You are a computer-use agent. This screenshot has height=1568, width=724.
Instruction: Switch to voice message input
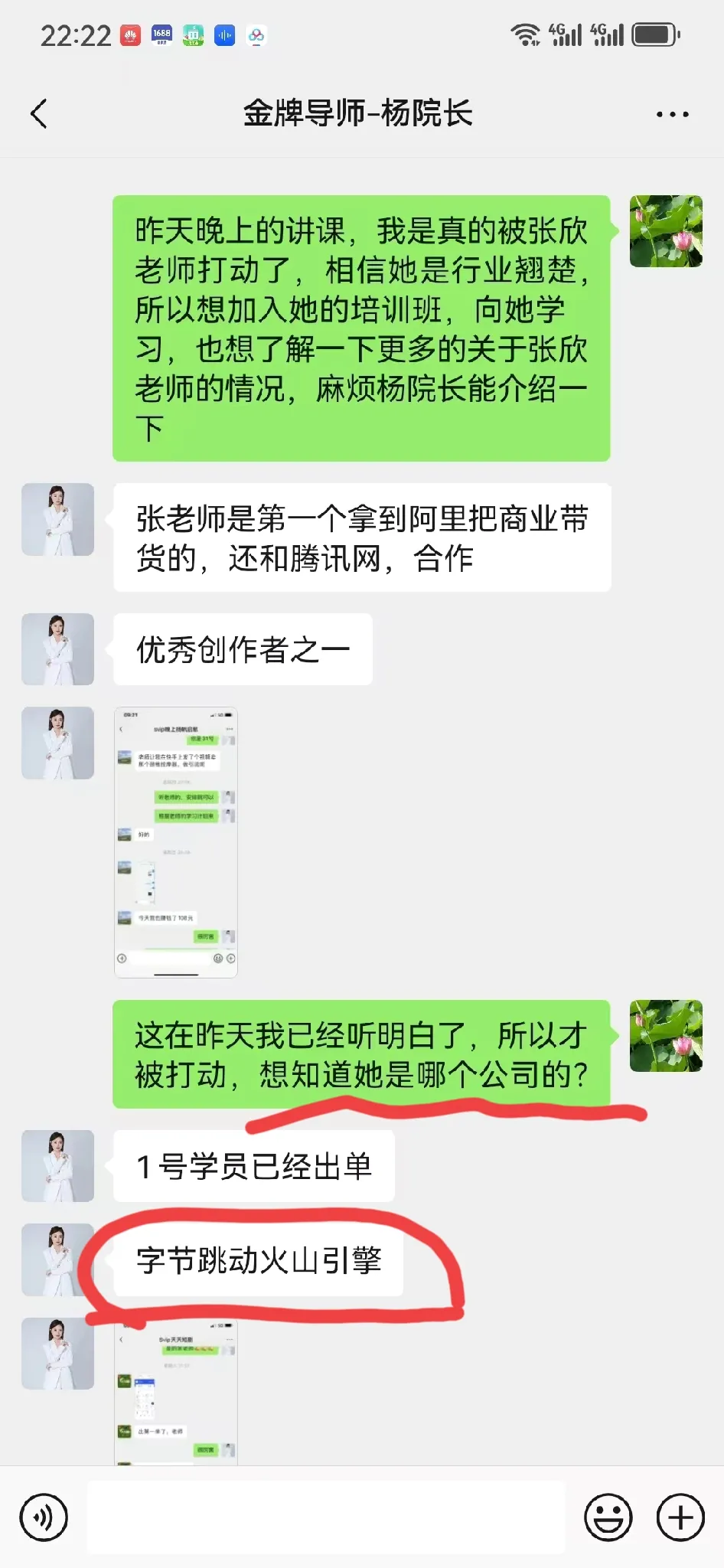tap(44, 1517)
